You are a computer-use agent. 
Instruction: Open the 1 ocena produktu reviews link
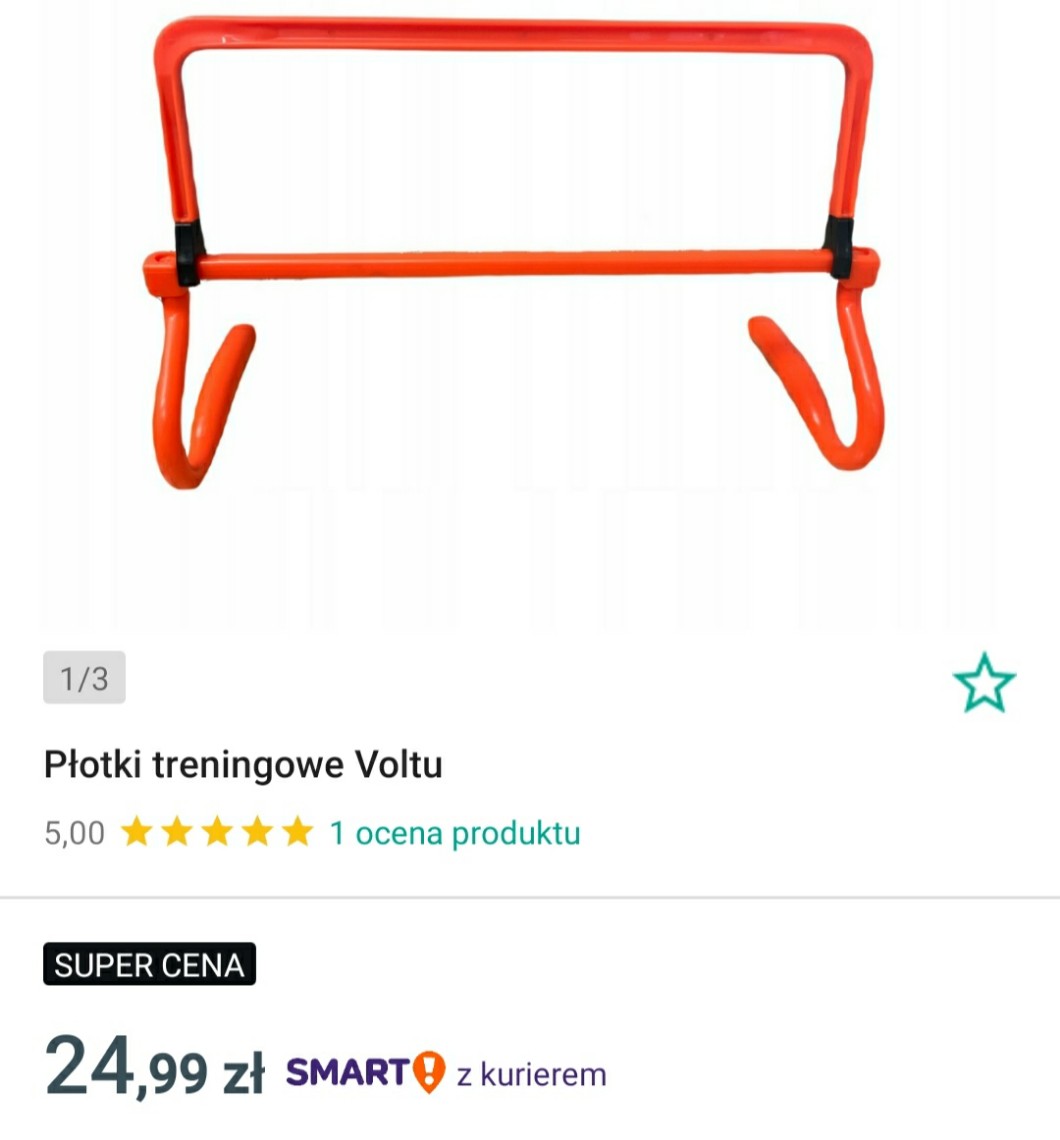[455, 833]
